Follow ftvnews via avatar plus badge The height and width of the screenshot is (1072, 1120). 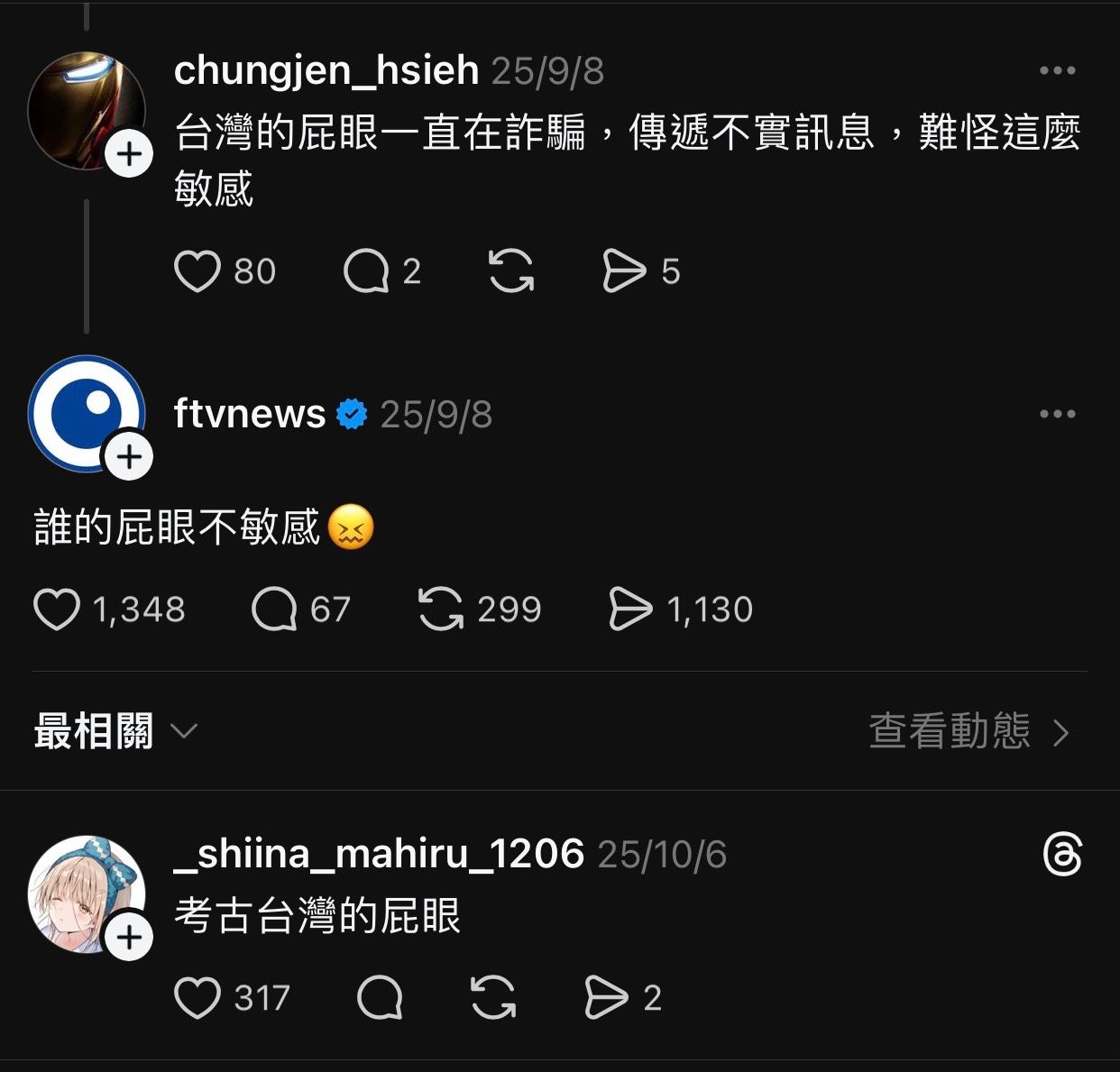pyautogui.click(x=129, y=457)
